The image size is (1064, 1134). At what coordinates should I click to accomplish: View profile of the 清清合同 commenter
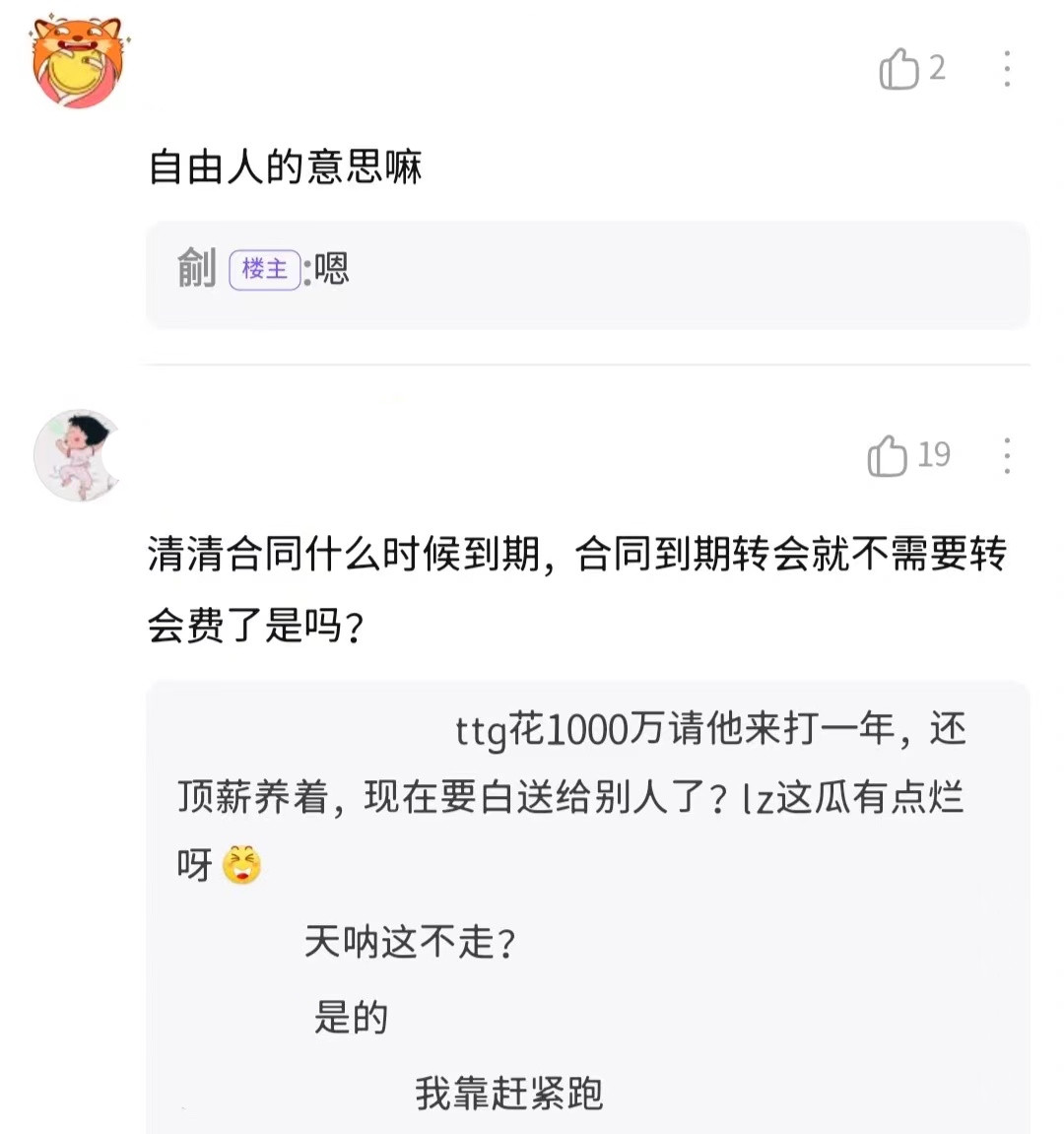click(77, 454)
